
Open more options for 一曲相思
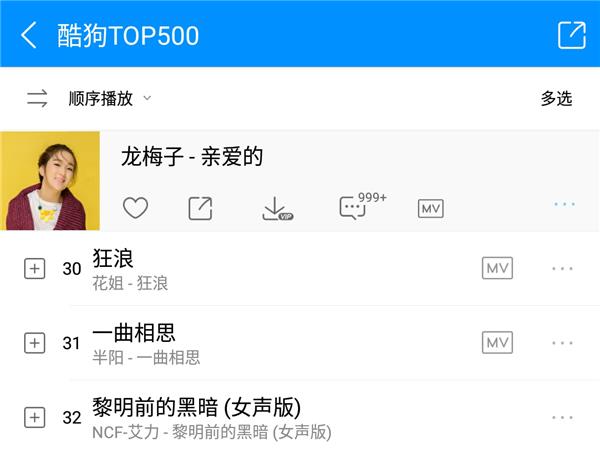pos(563,343)
